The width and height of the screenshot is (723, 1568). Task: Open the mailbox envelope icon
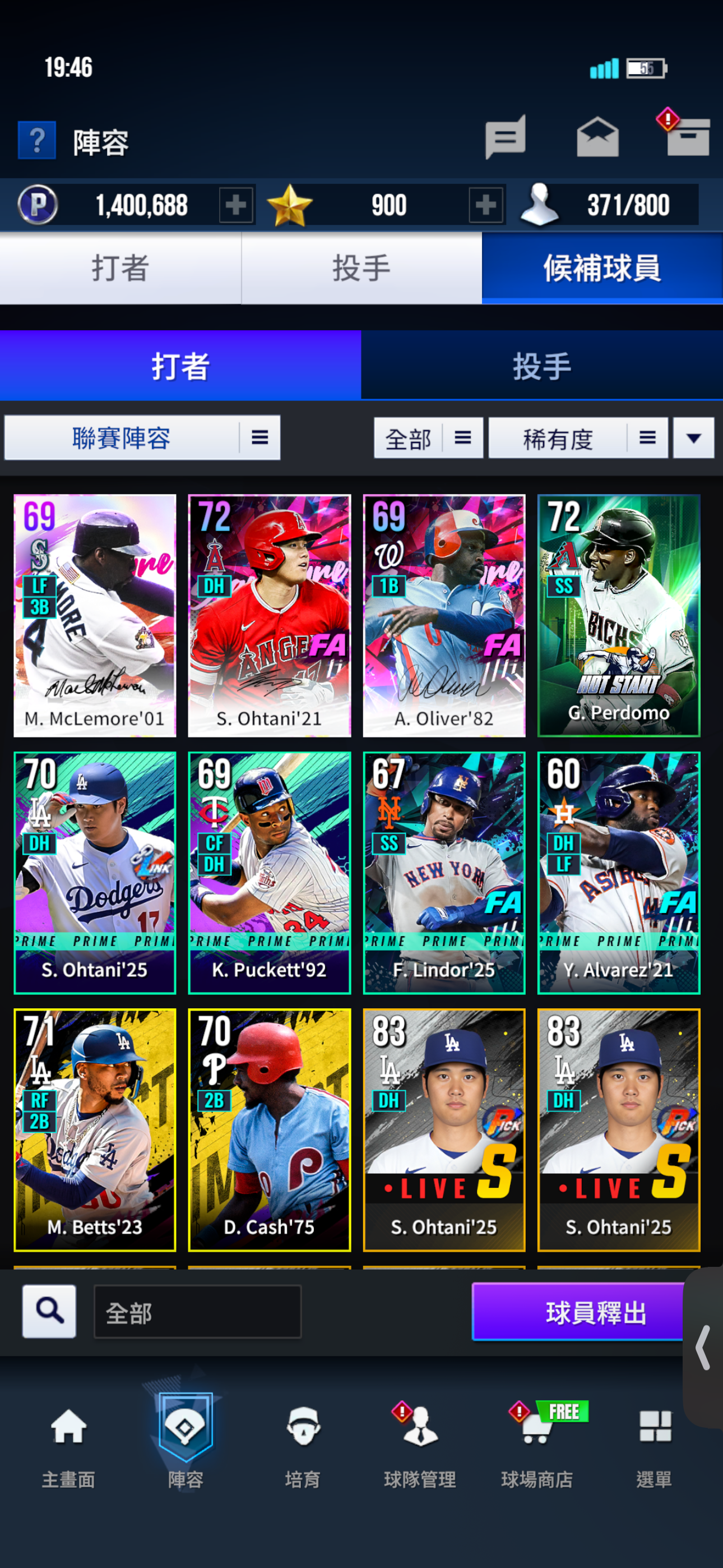597,137
